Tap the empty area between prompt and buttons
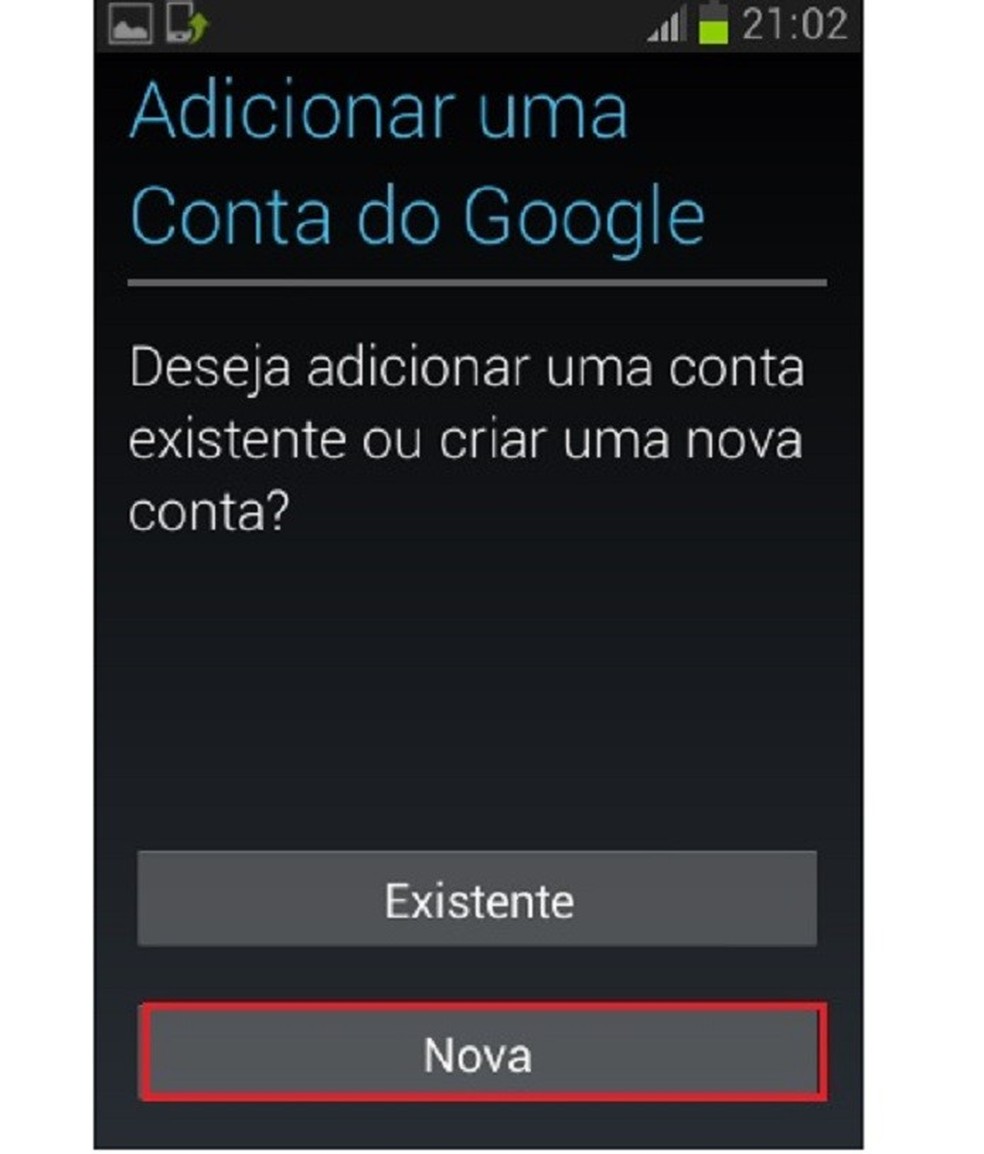Image resolution: width=984 pixels, height=1154 pixels. [x=478, y=690]
